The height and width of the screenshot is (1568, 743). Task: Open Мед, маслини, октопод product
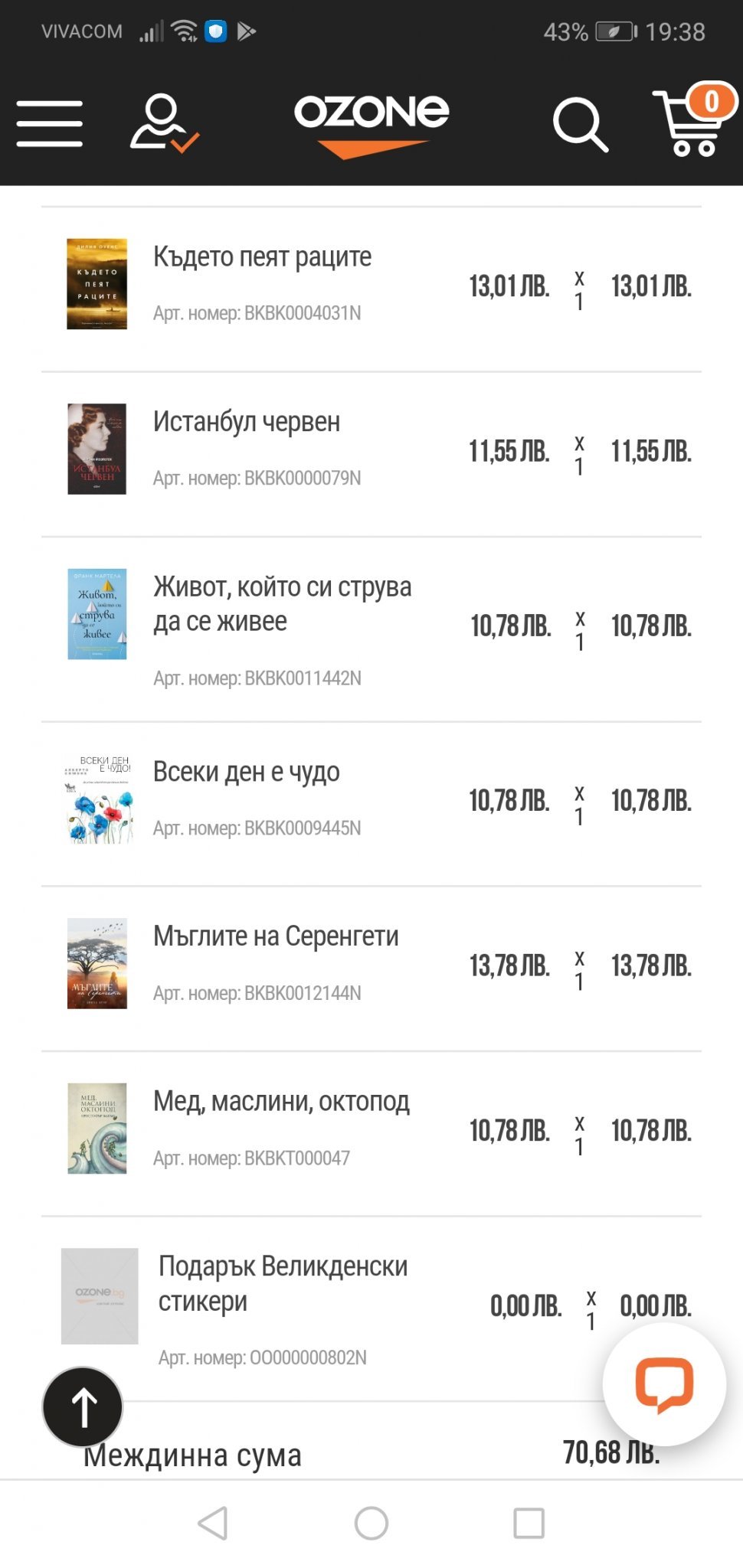[281, 1102]
